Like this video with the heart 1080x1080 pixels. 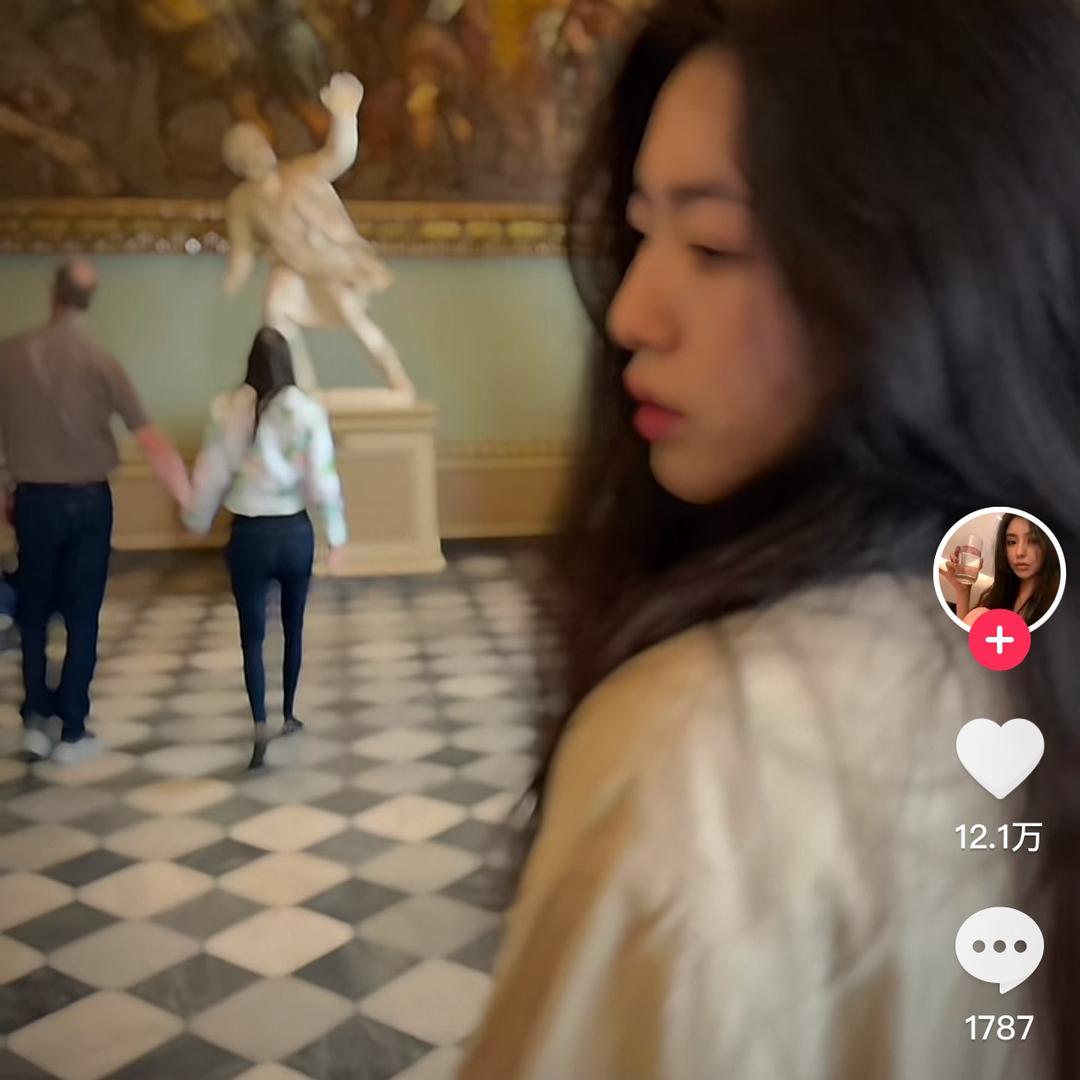point(999,755)
